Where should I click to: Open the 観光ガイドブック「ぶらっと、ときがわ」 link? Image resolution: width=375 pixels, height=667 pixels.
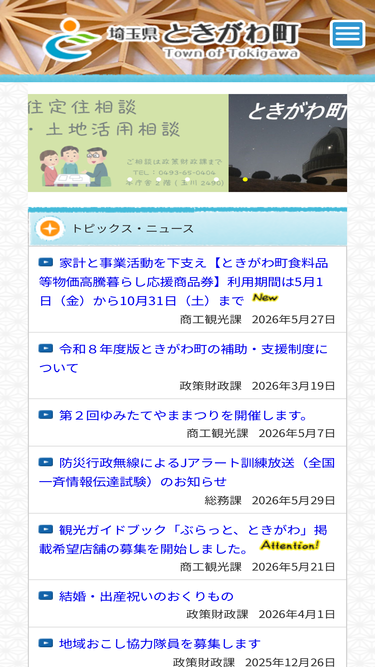184,539
